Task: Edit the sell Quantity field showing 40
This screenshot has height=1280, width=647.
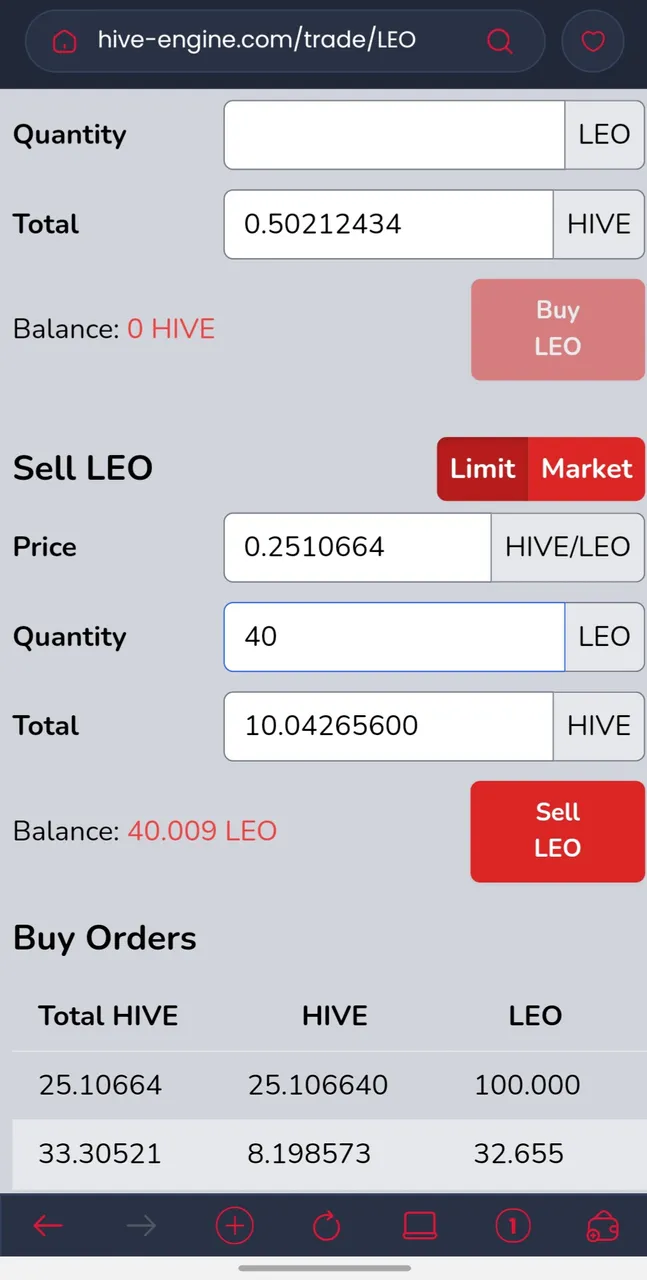Action: (x=394, y=636)
